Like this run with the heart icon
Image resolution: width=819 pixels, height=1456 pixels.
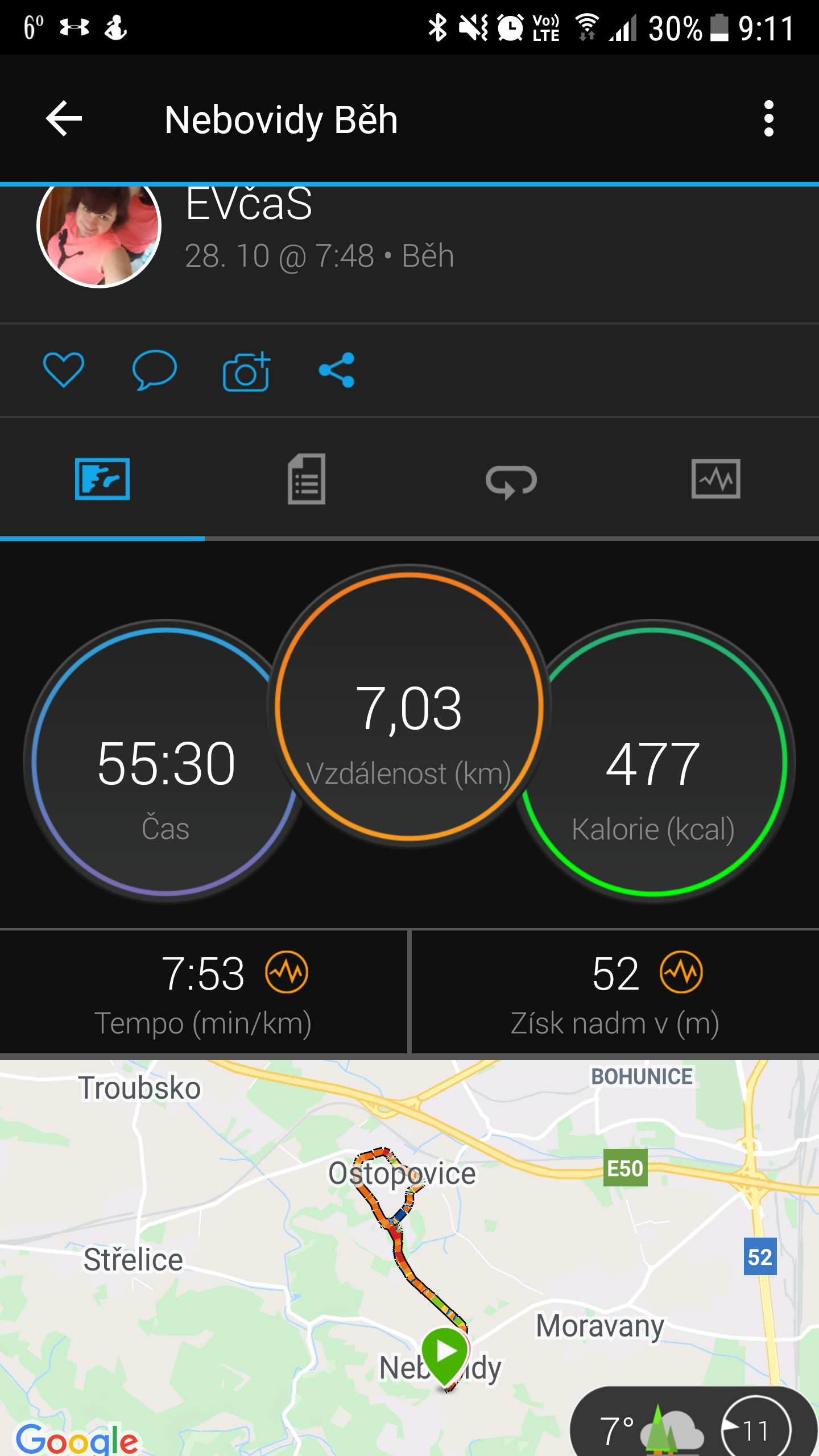pos(64,370)
